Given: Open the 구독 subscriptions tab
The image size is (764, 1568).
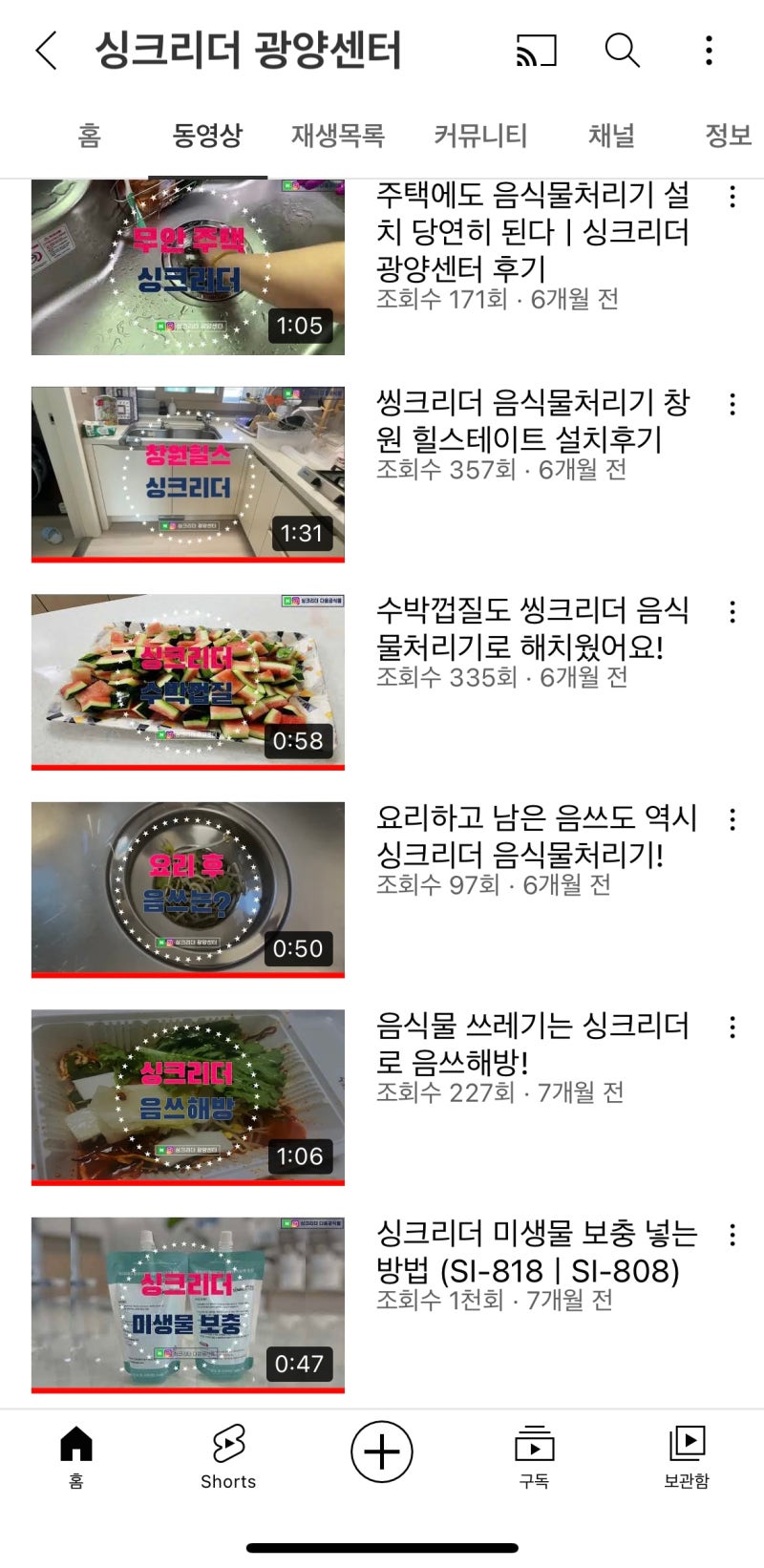Looking at the screenshot, I should click(534, 1456).
